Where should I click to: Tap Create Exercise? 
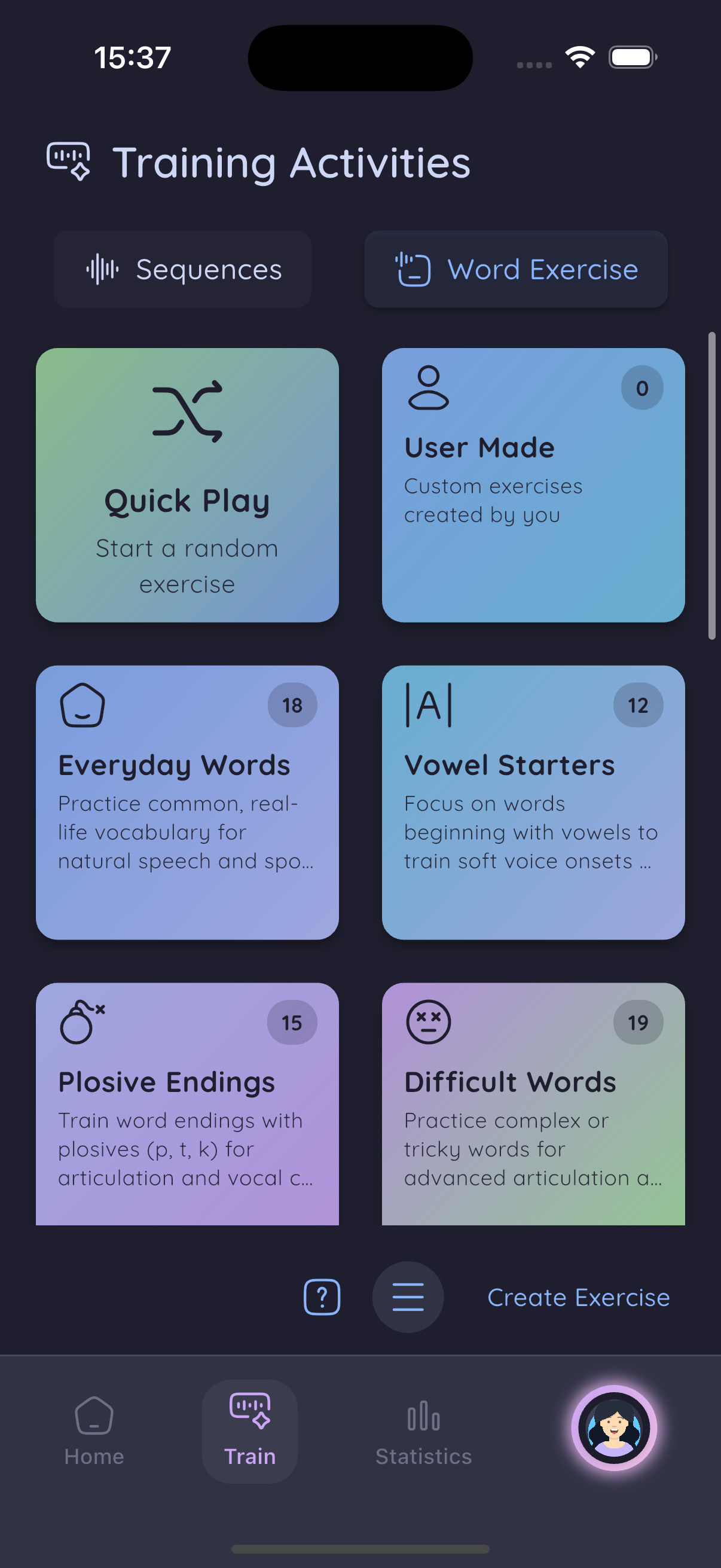[578, 1297]
